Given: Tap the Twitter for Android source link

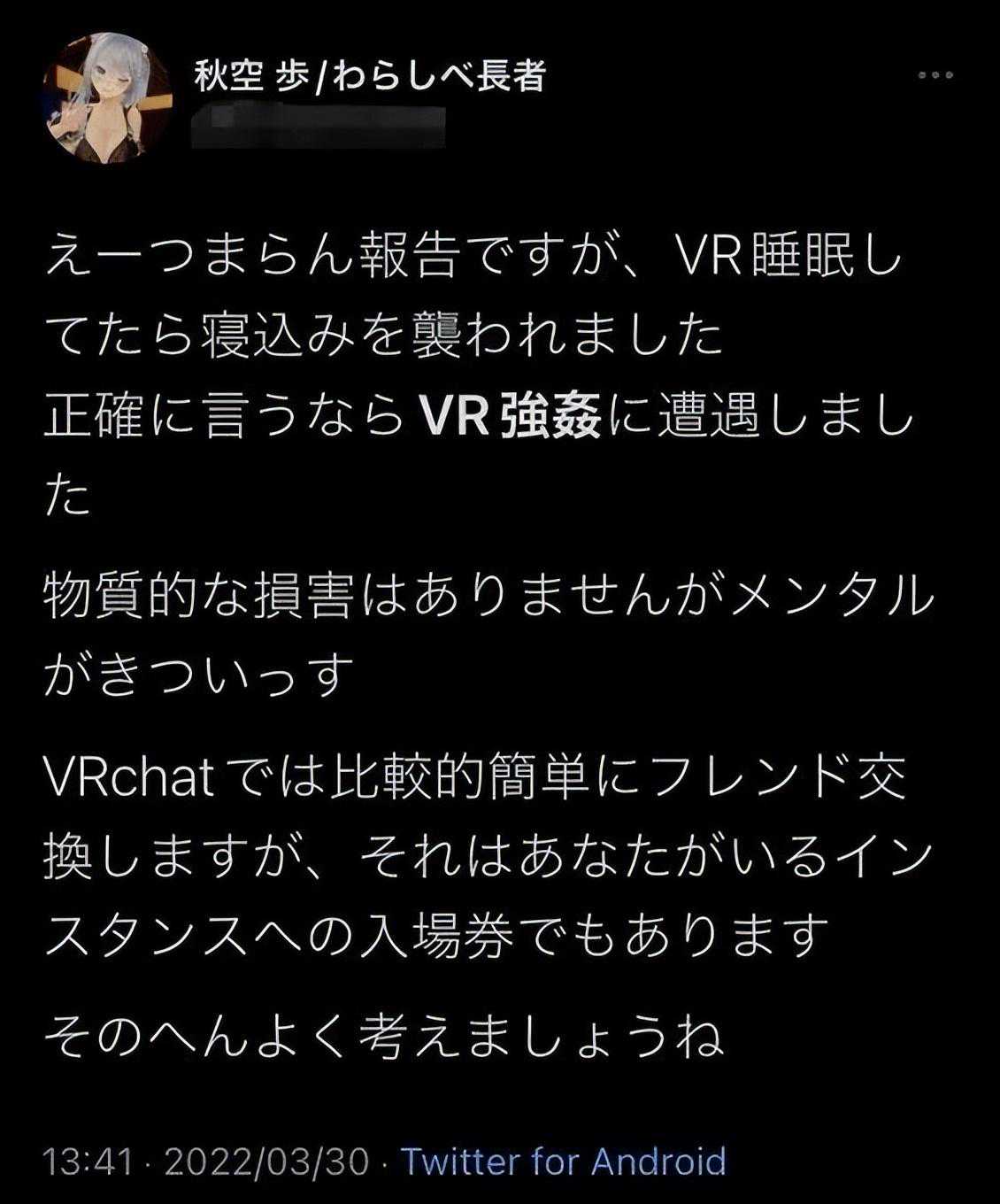Looking at the screenshot, I should [564, 1161].
